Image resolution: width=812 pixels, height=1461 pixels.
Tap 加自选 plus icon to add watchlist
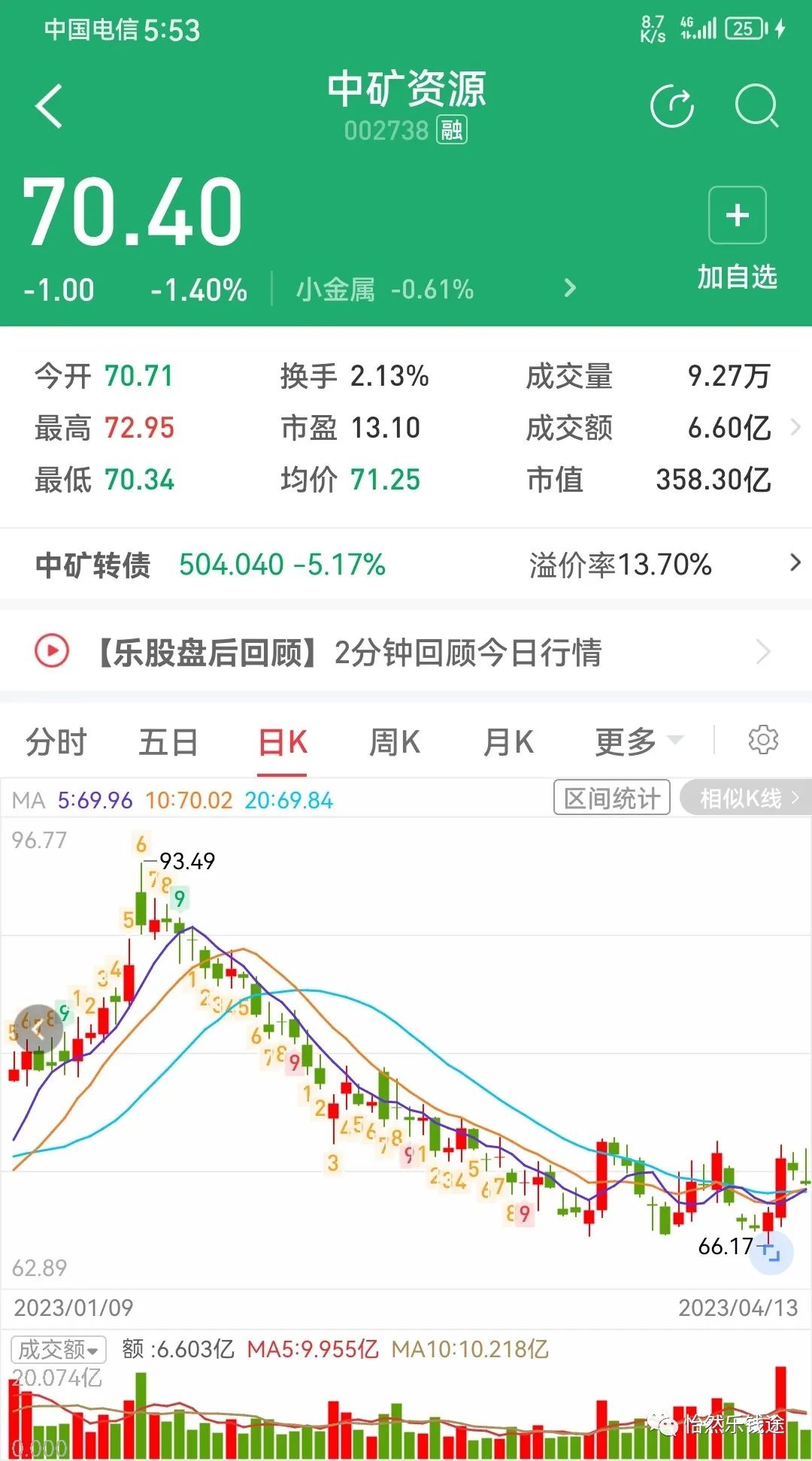[x=736, y=214]
